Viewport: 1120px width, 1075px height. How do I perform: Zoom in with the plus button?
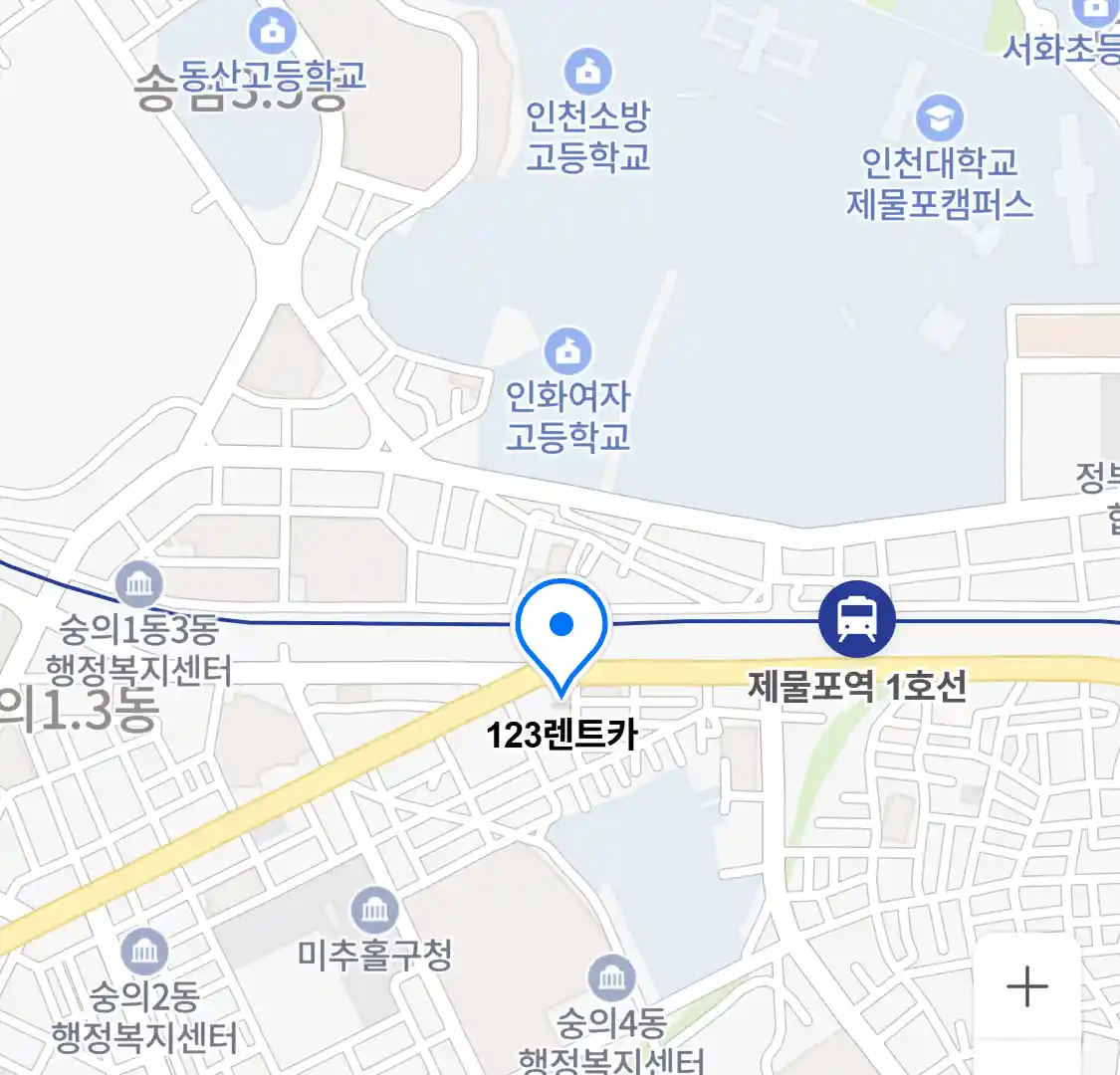point(1026,987)
